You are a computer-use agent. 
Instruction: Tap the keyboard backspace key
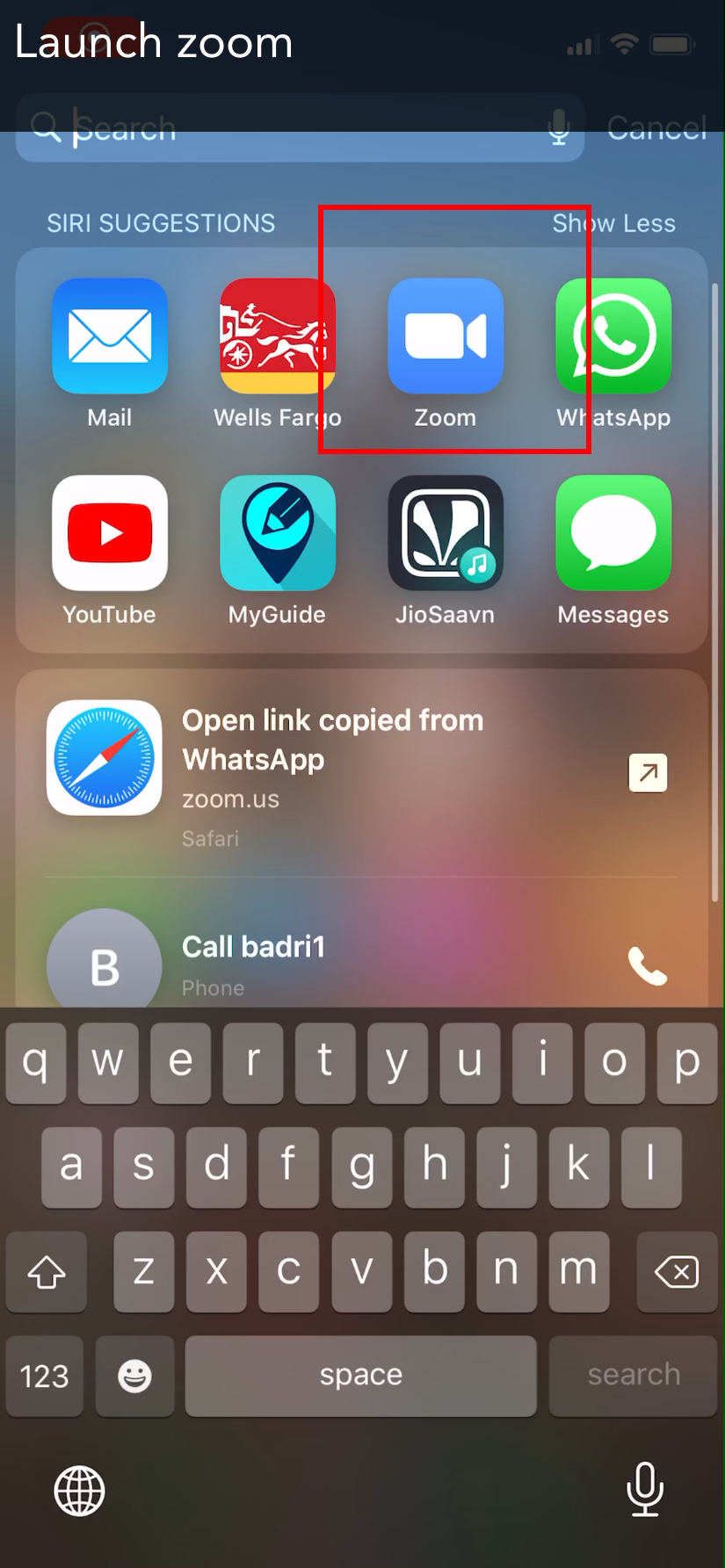click(677, 1271)
